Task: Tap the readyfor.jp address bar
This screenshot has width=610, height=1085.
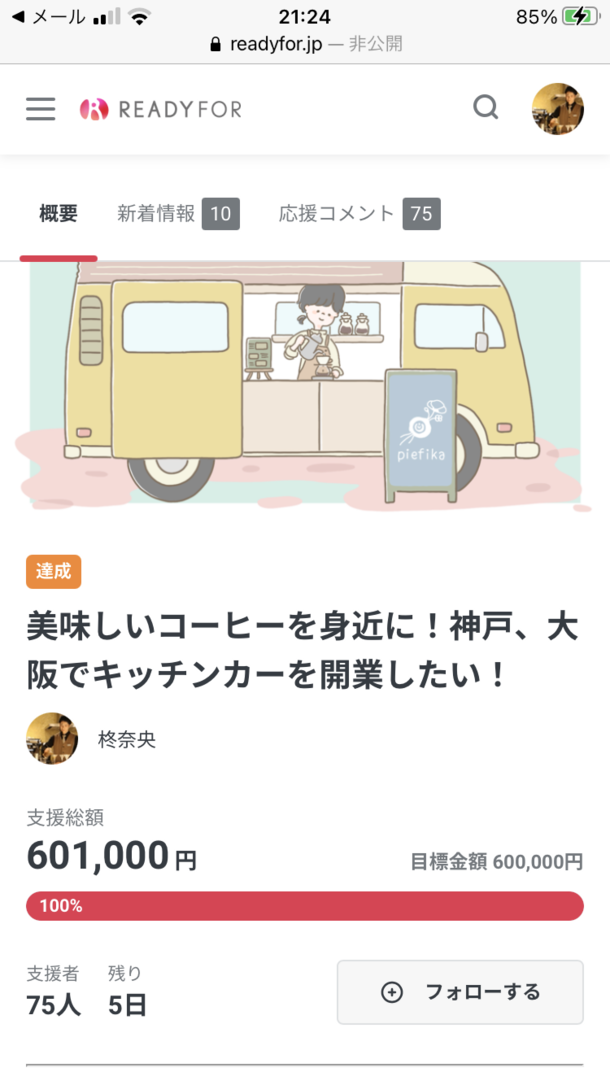Action: (305, 45)
